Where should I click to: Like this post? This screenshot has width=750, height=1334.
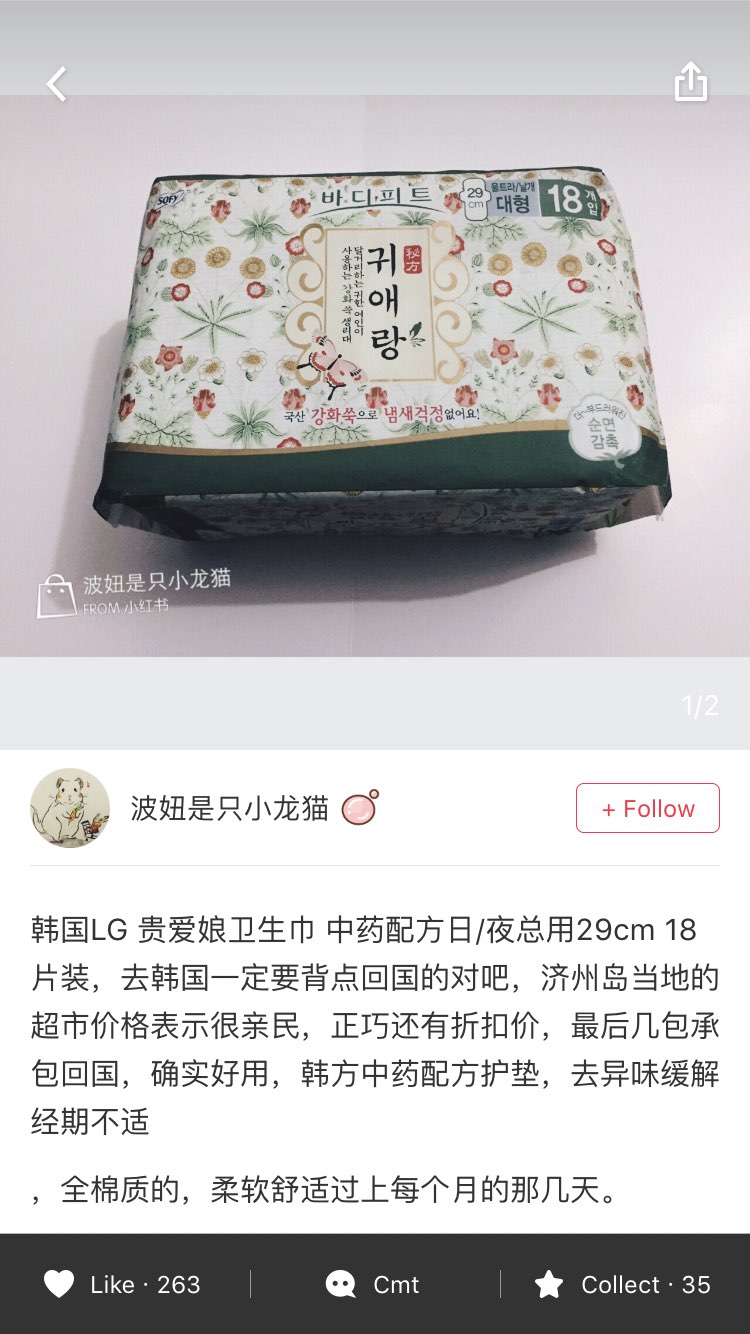click(x=122, y=1284)
